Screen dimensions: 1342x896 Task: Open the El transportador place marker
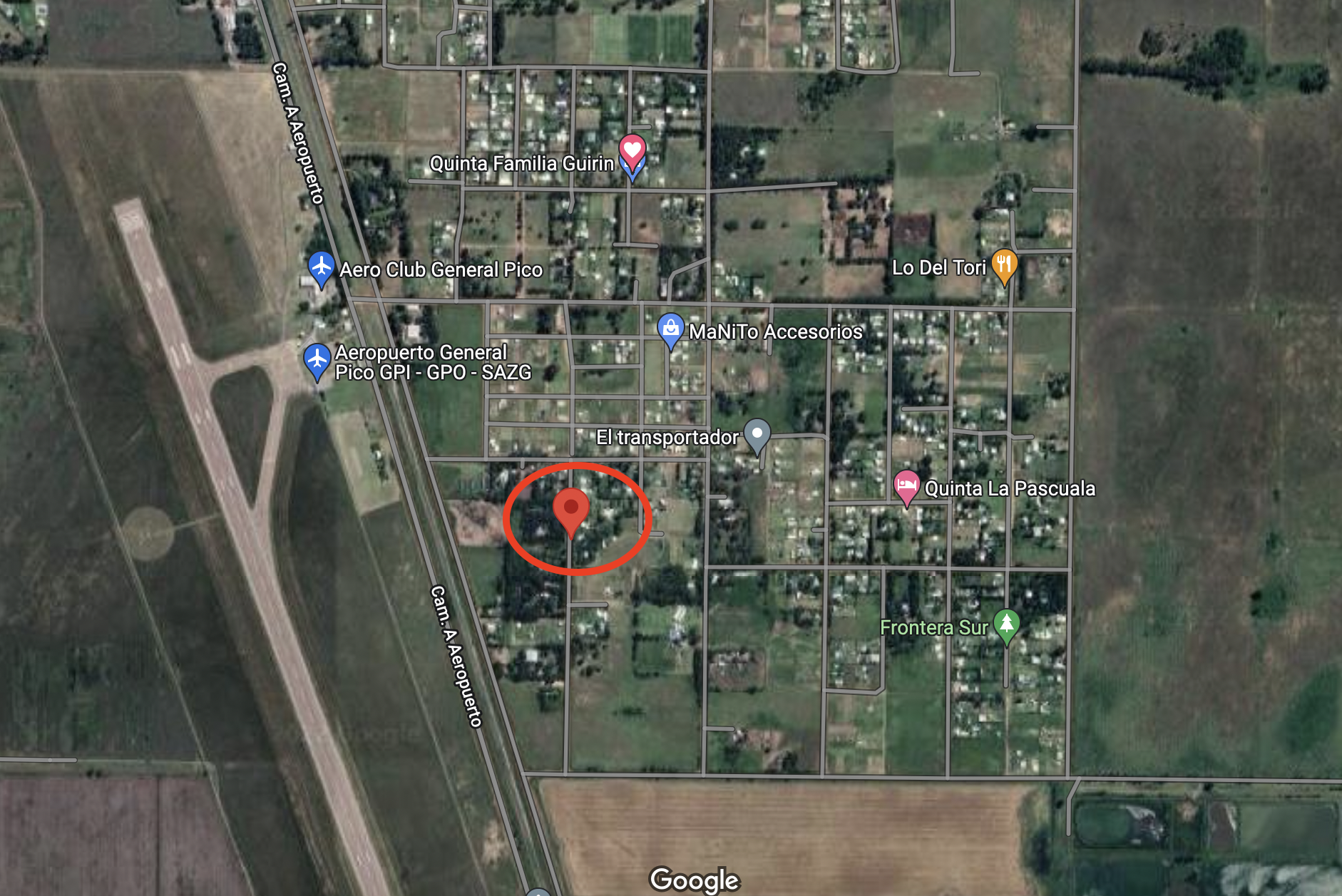pos(757,433)
